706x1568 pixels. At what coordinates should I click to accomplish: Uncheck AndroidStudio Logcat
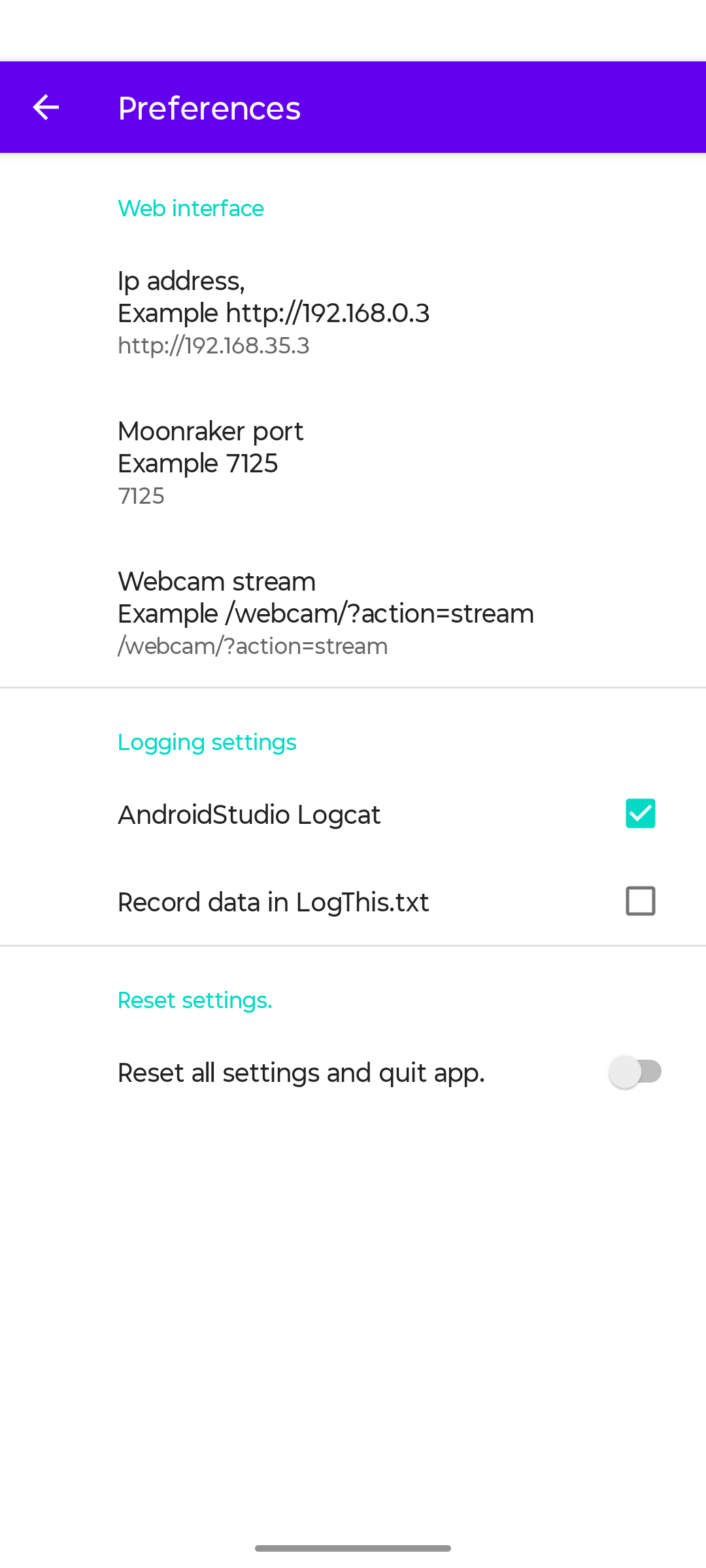pos(640,813)
